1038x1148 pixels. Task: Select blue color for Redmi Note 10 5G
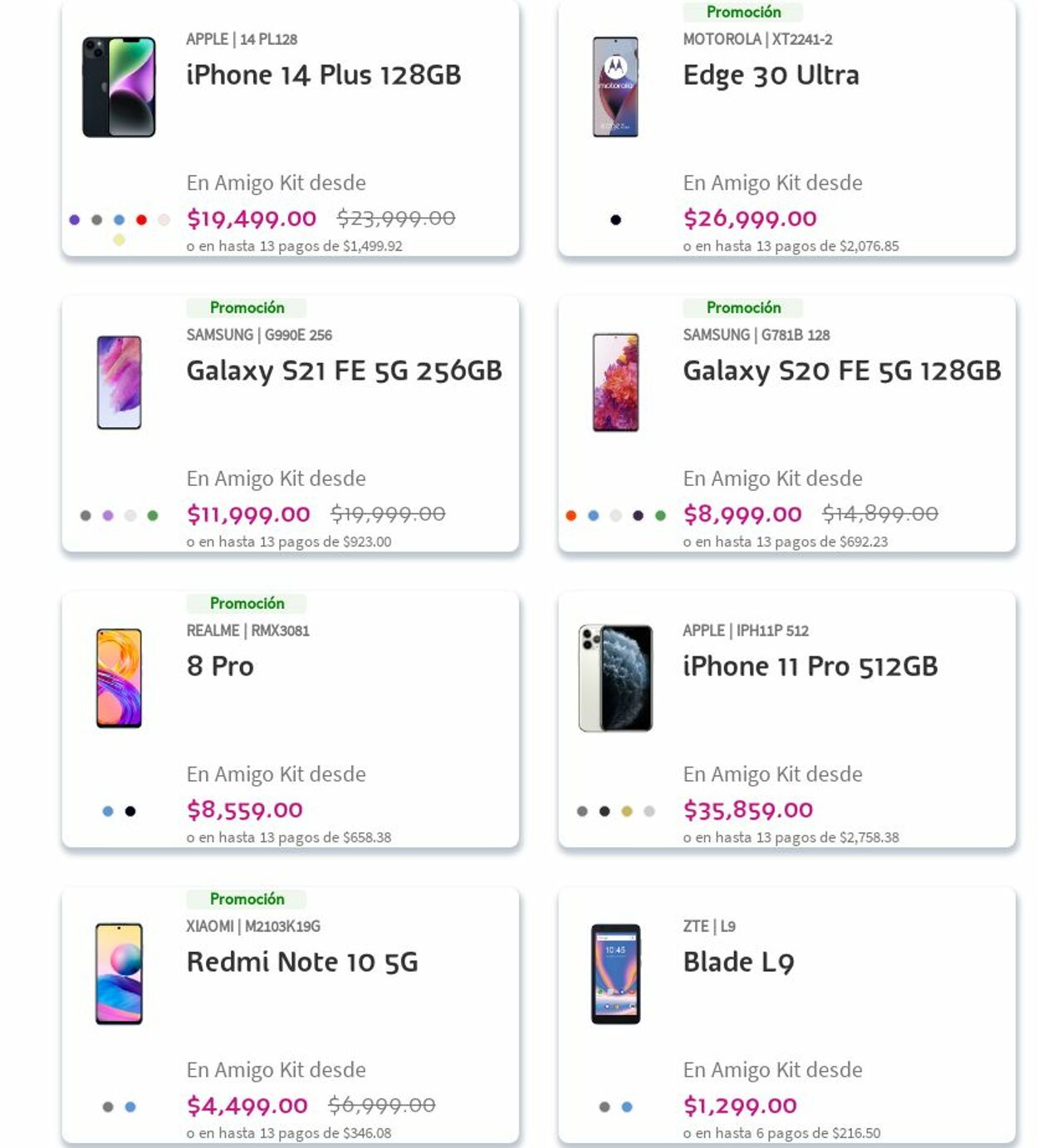pyautogui.click(x=130, y=1107)
